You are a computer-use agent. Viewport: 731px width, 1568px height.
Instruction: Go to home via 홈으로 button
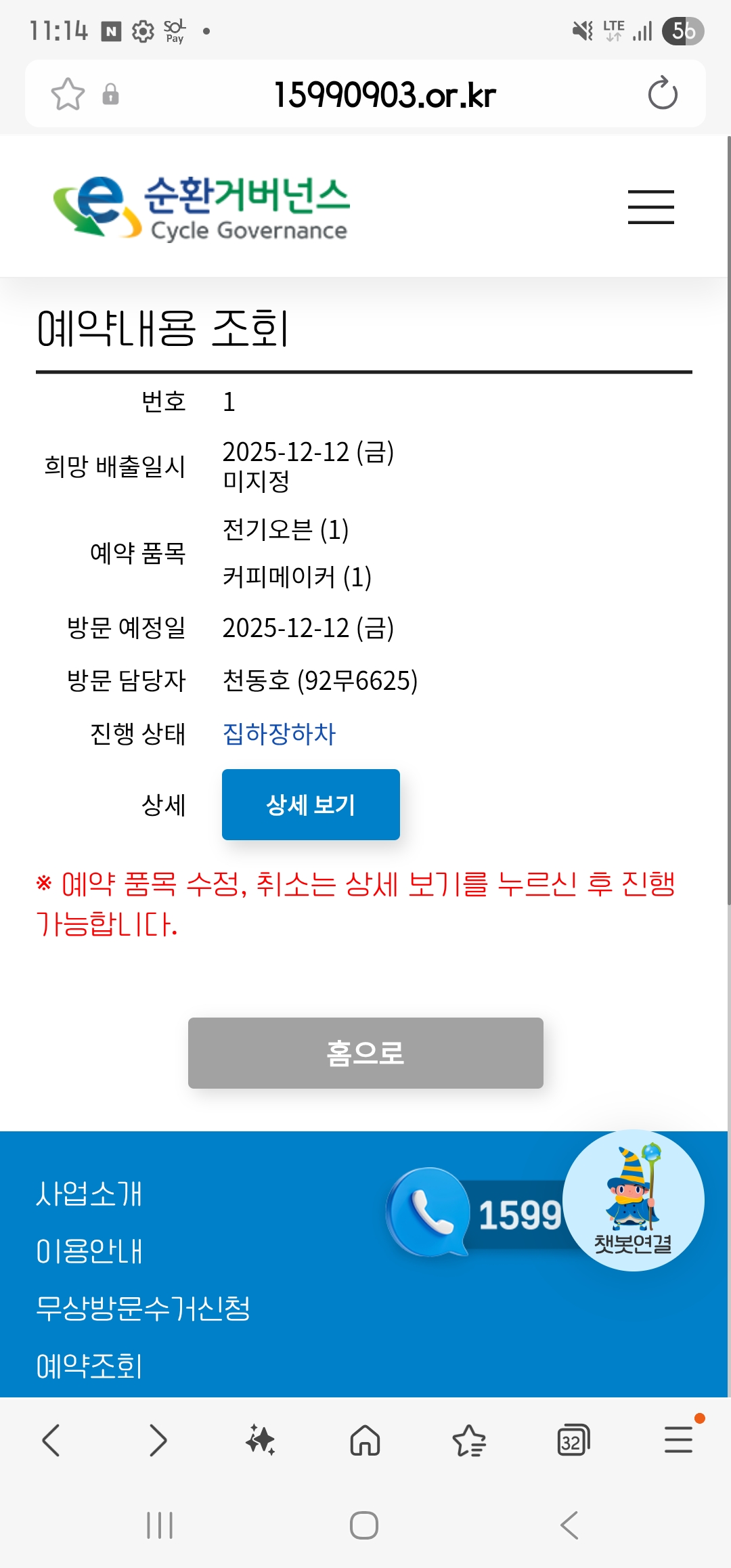tap(365, 1053)
